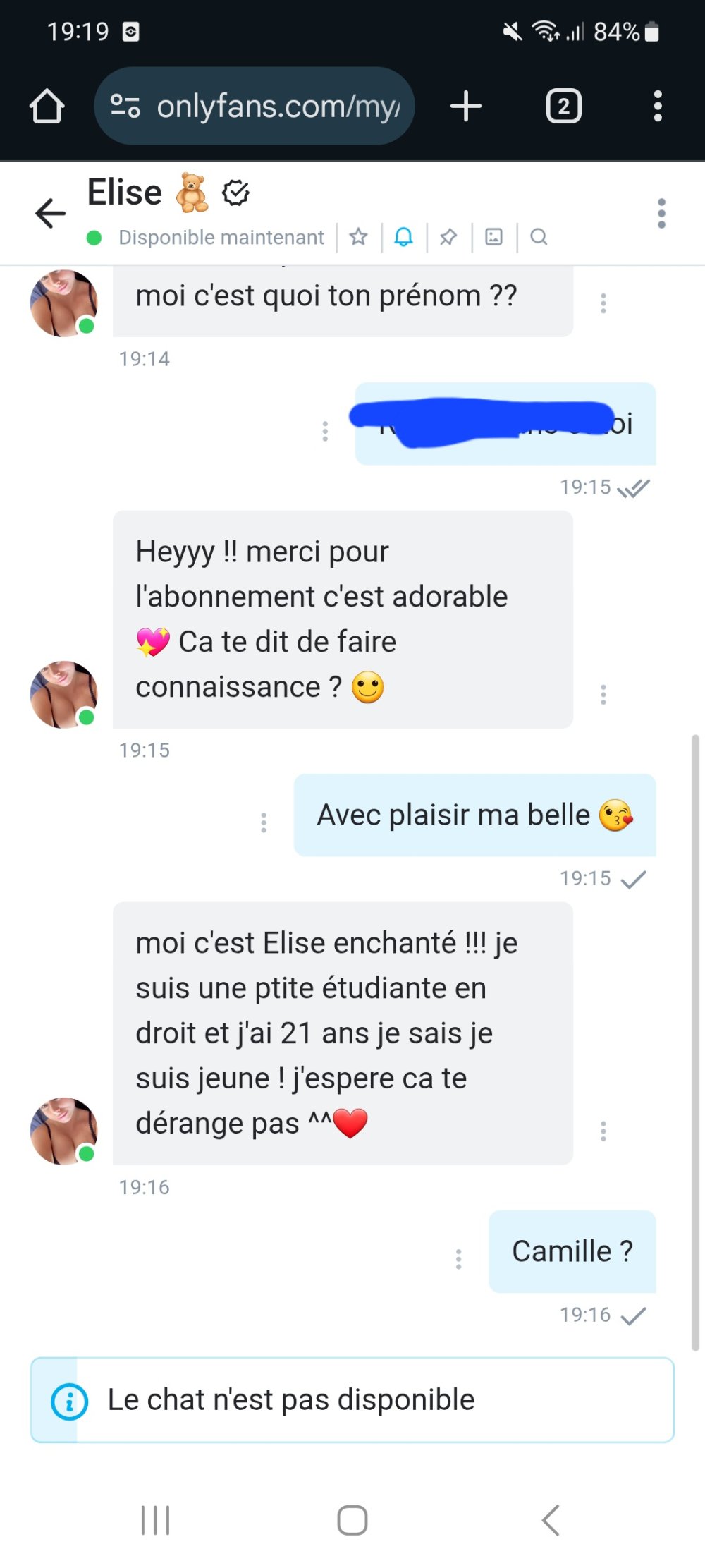
Task: Search within this conversation
Action: tap(539, 237)
